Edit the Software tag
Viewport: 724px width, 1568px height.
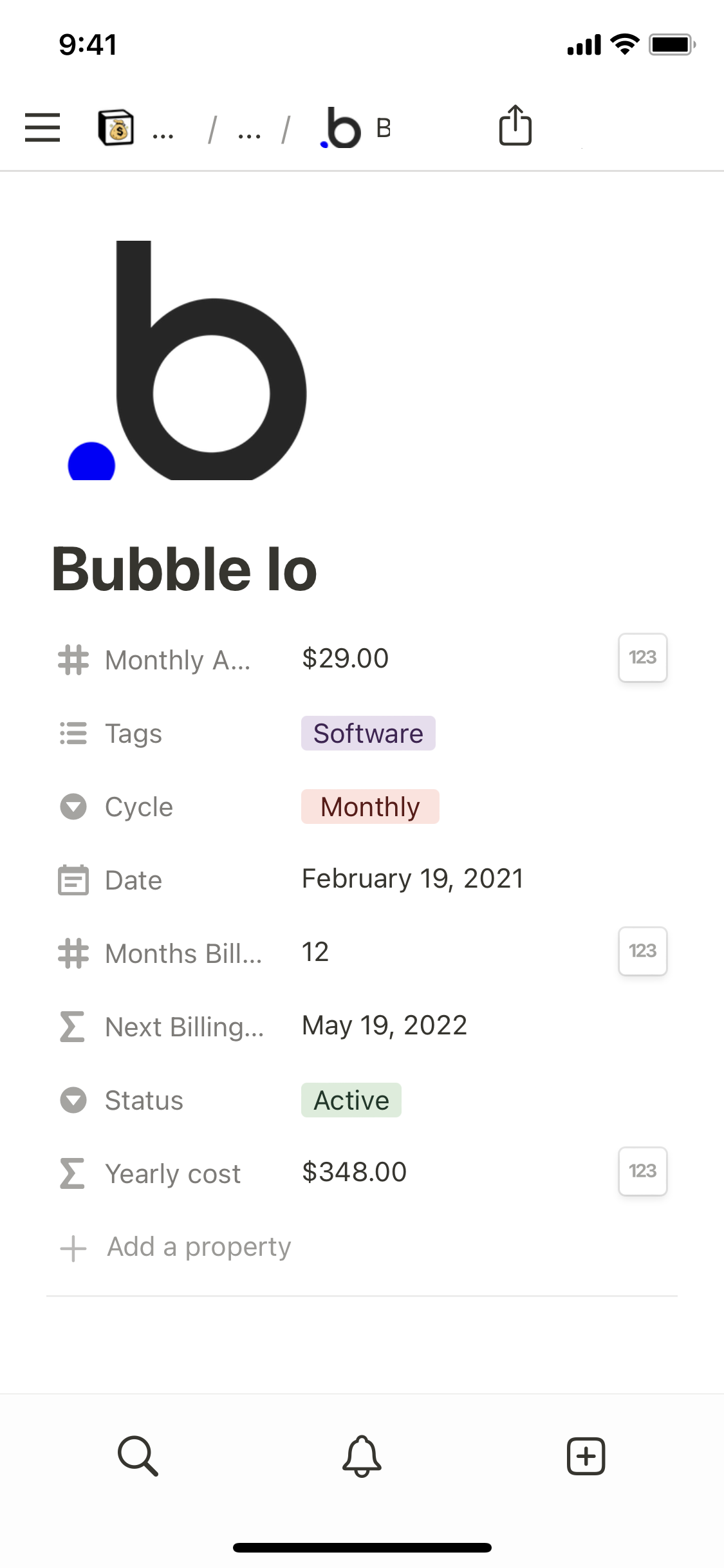click(x=368, y=733)
